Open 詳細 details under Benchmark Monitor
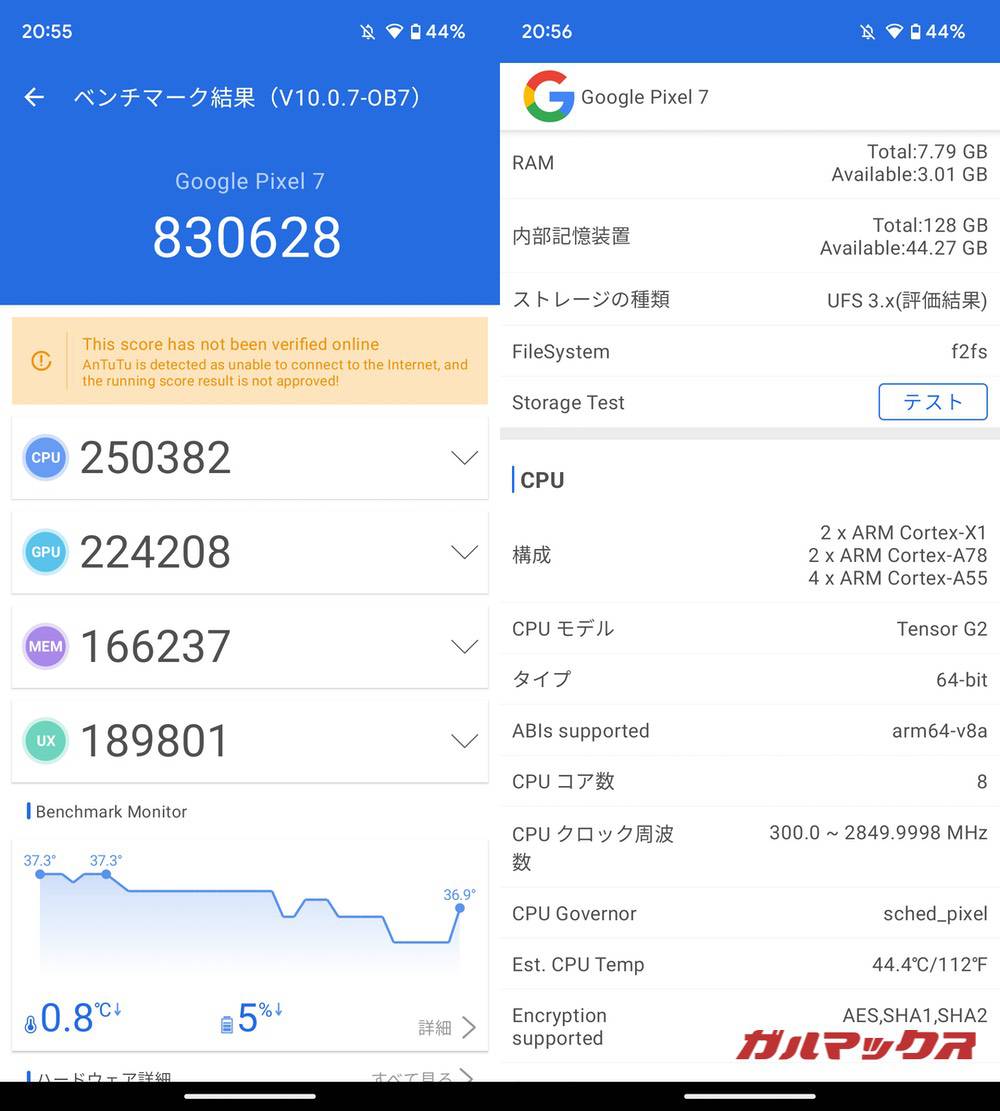Viewport: 1000px width, 1111px height. pyautogui.click(x=436, y=1027)
